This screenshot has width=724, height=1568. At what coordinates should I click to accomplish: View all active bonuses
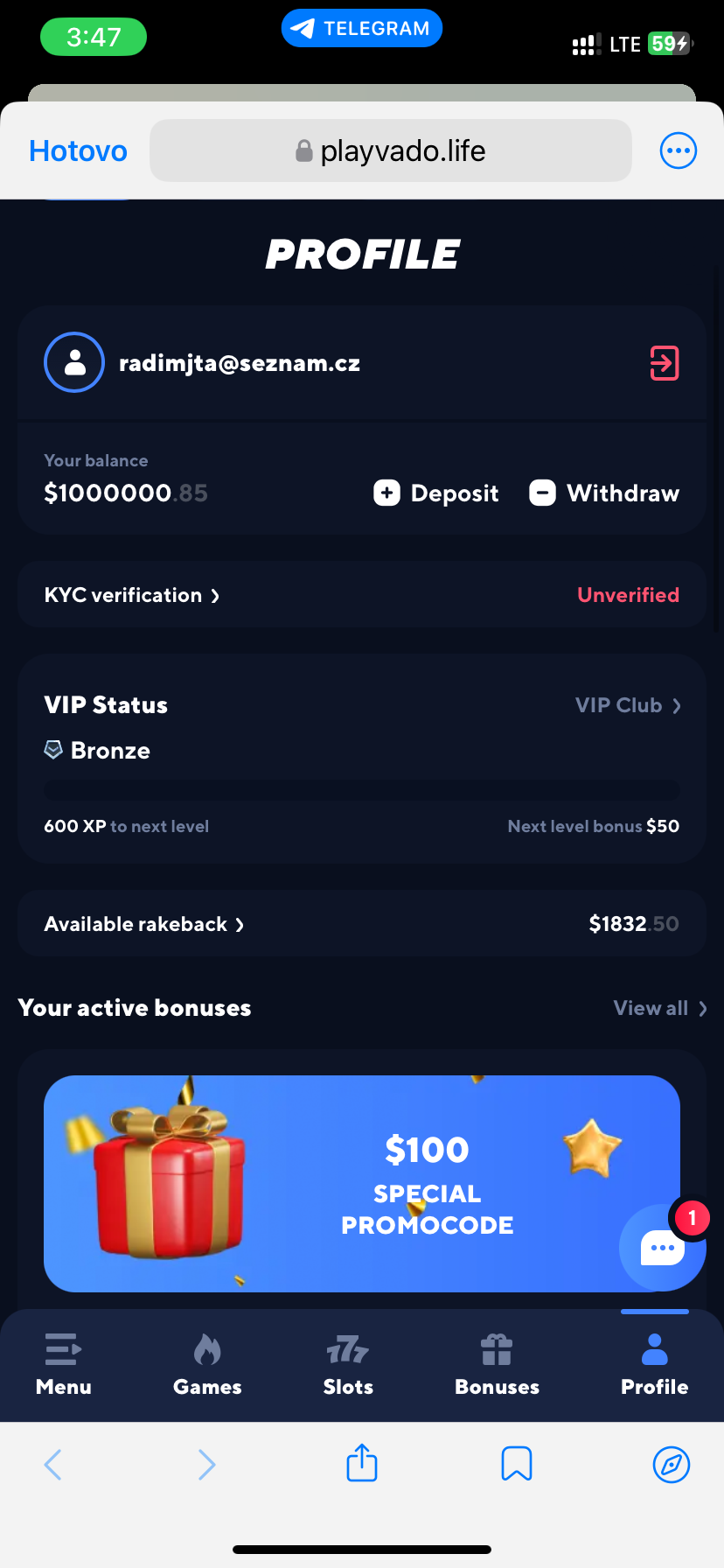660,1008
